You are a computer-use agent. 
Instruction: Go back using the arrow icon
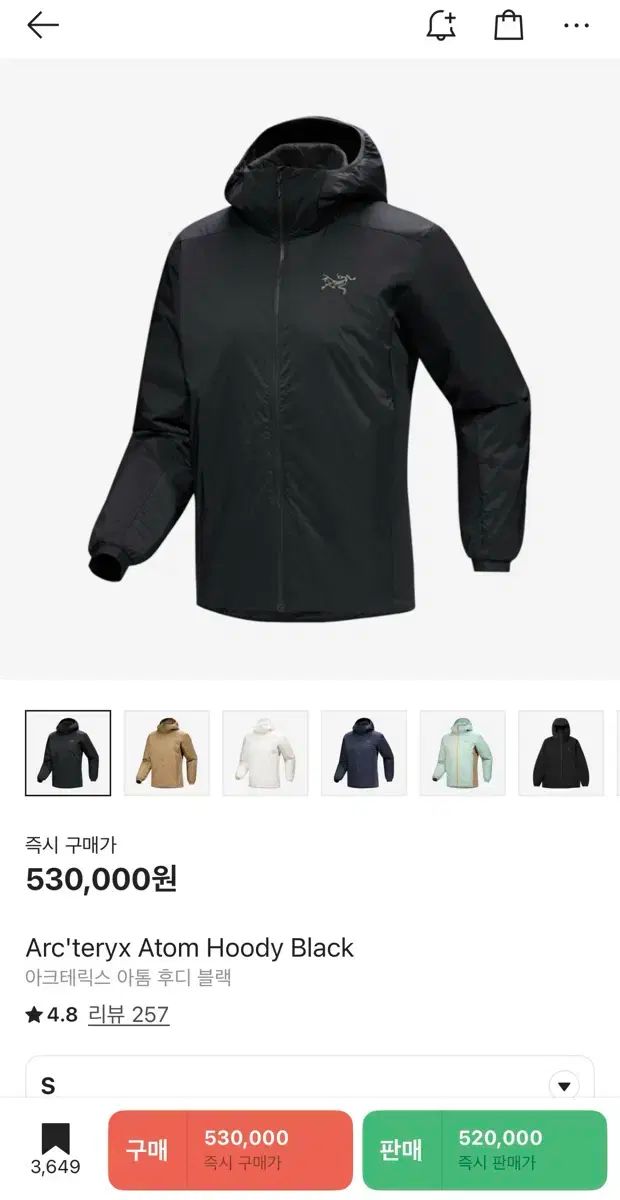pyautogui.click(x=43, y=26)
